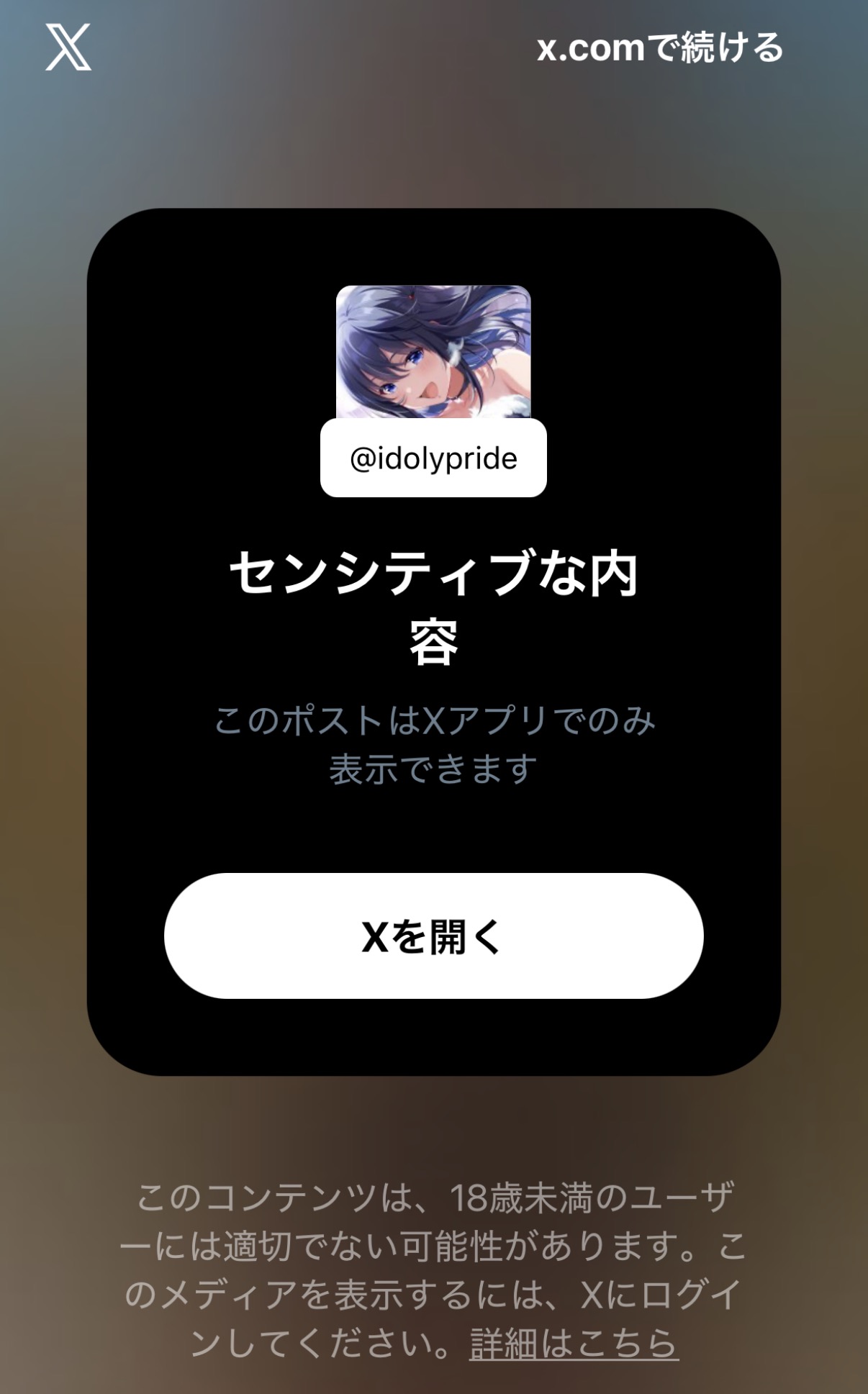The height and width of the screenshot is (1394, 868).
Task: Open the @idolypride account label
Action: pyautogui.click(x=433, y=458)
